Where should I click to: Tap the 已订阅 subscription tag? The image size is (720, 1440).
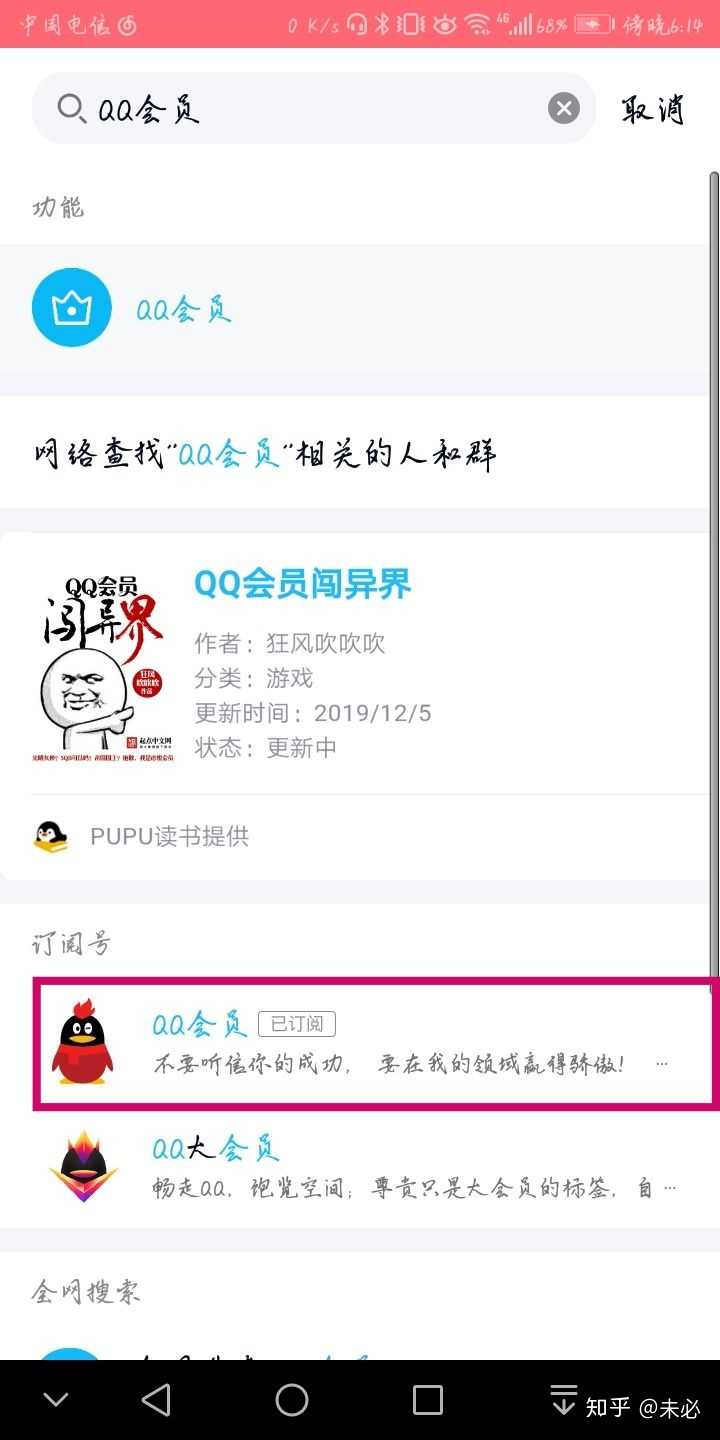pos(297,1023)
